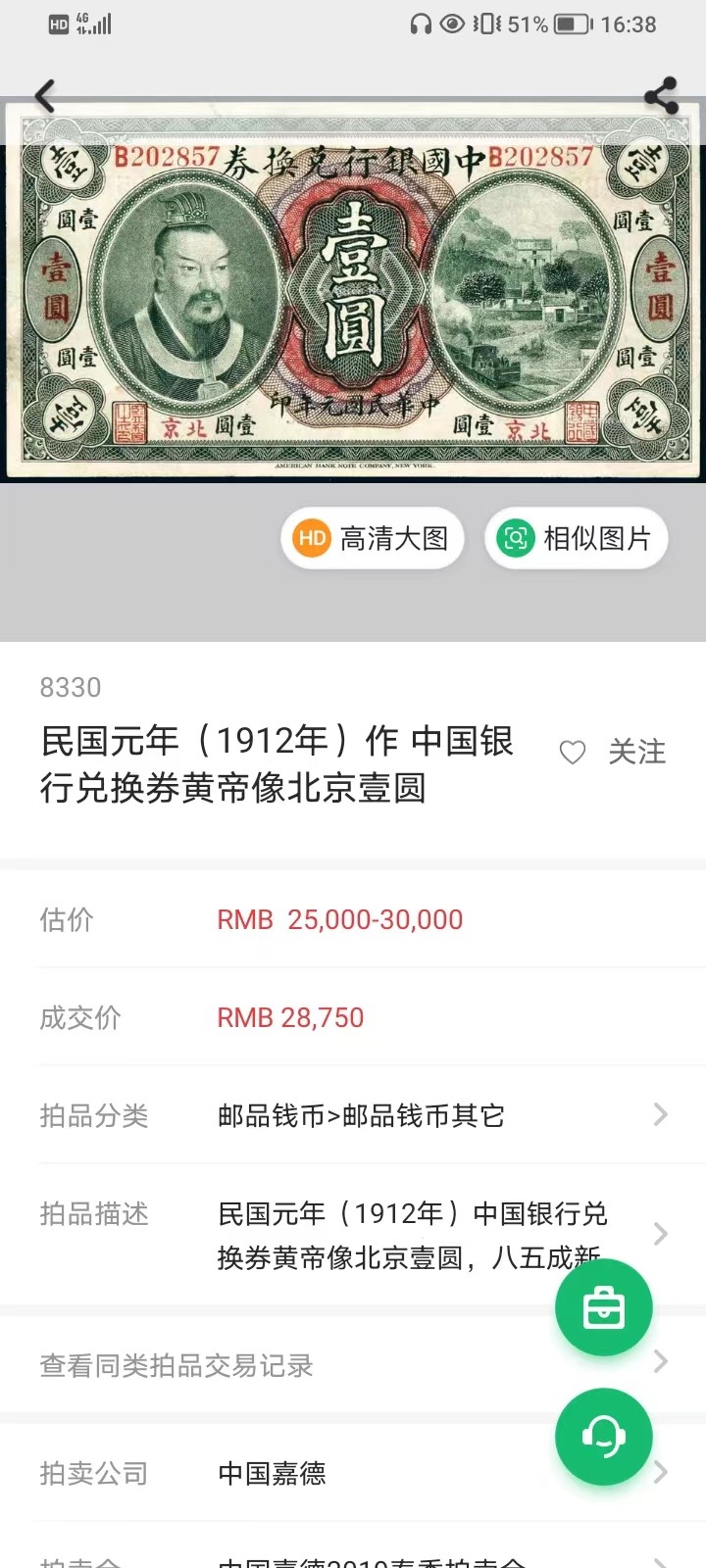The height and width of the screenshot is (1568, 706).
Task: Open the briefcase floating action icon
Action: click(603, 1307)
